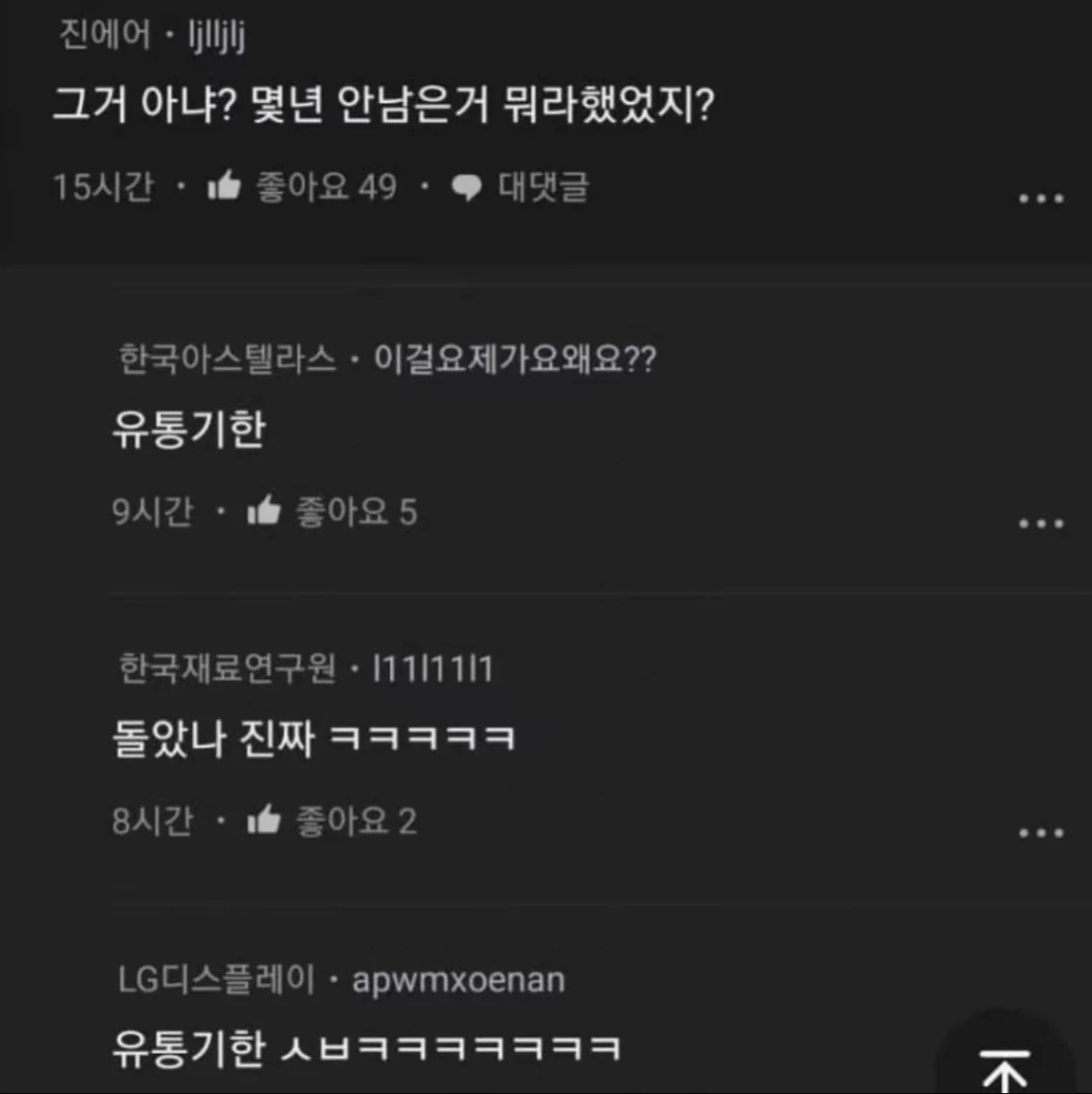Open overflow menu on 한국재료연구원's reply
1092x1094 pixels.
1041,833
